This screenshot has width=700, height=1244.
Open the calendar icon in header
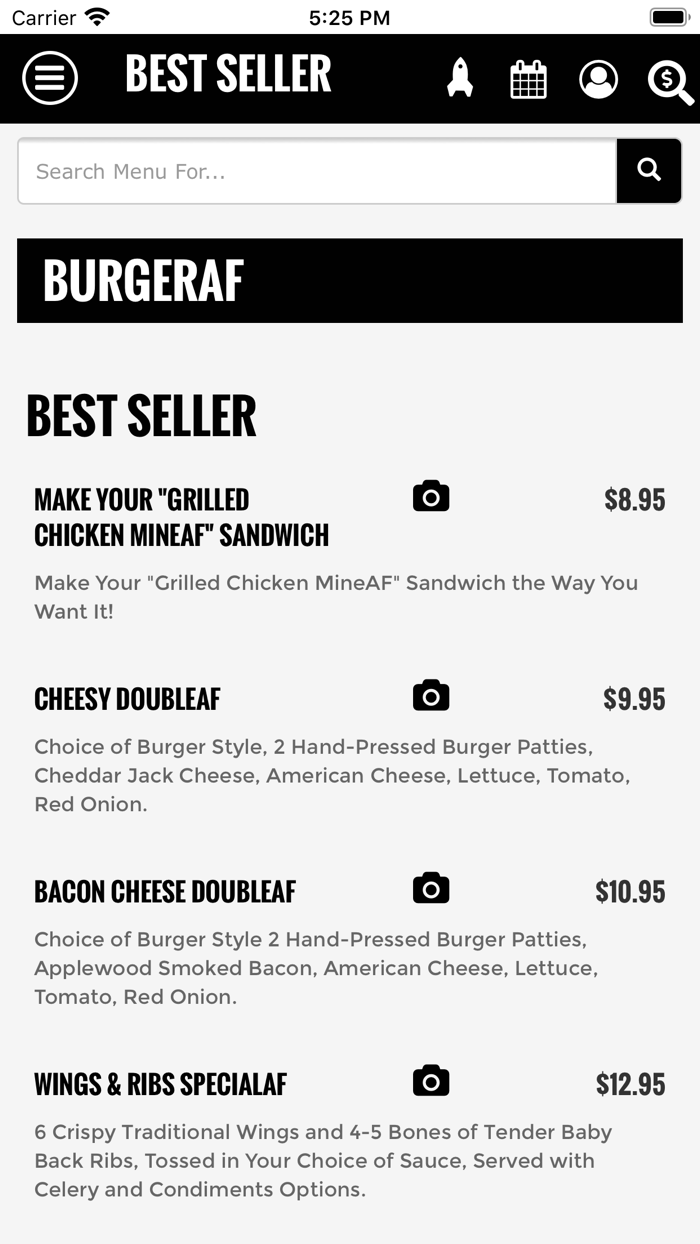(528, 79)
